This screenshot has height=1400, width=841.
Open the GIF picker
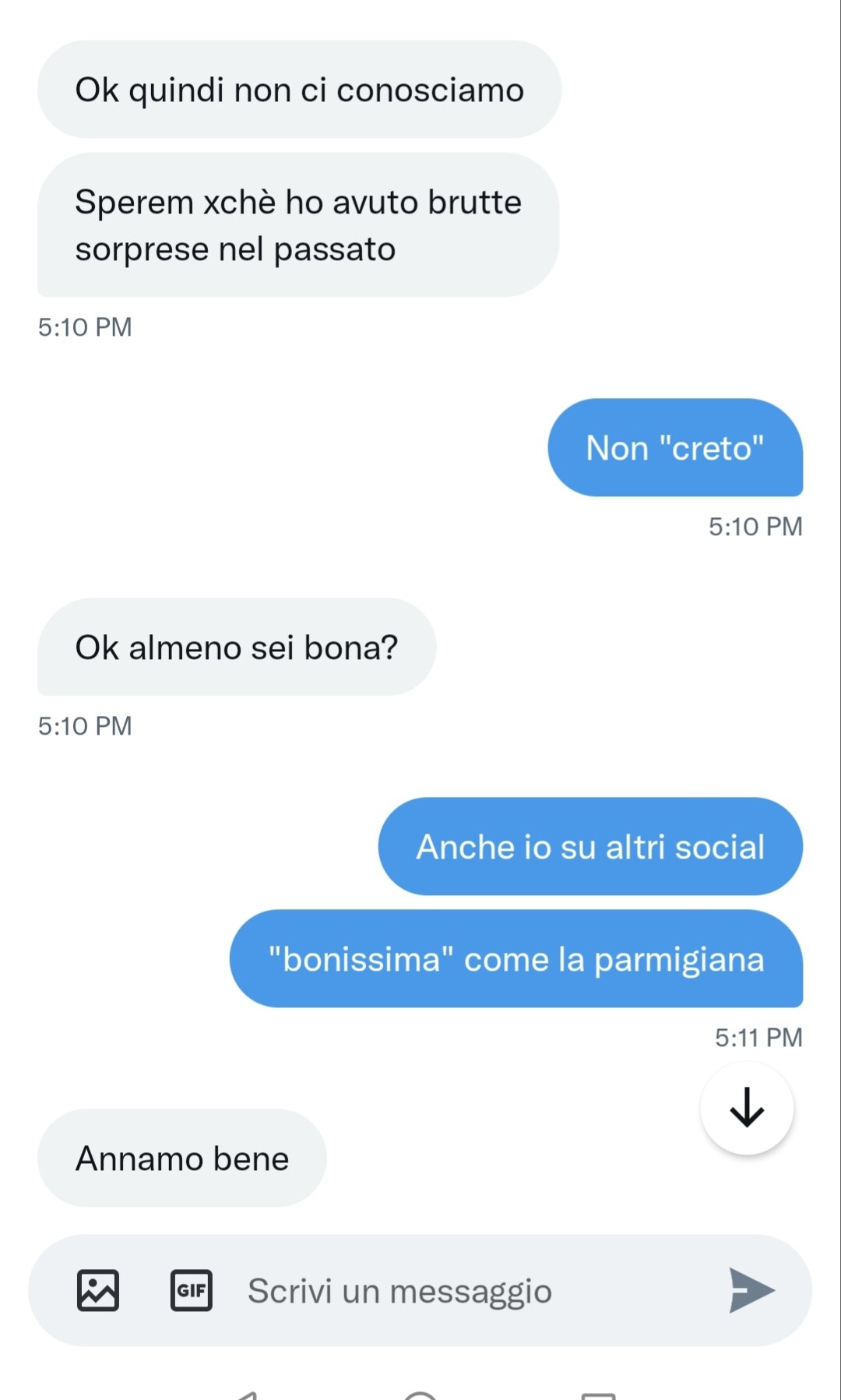pos(192,1290)
